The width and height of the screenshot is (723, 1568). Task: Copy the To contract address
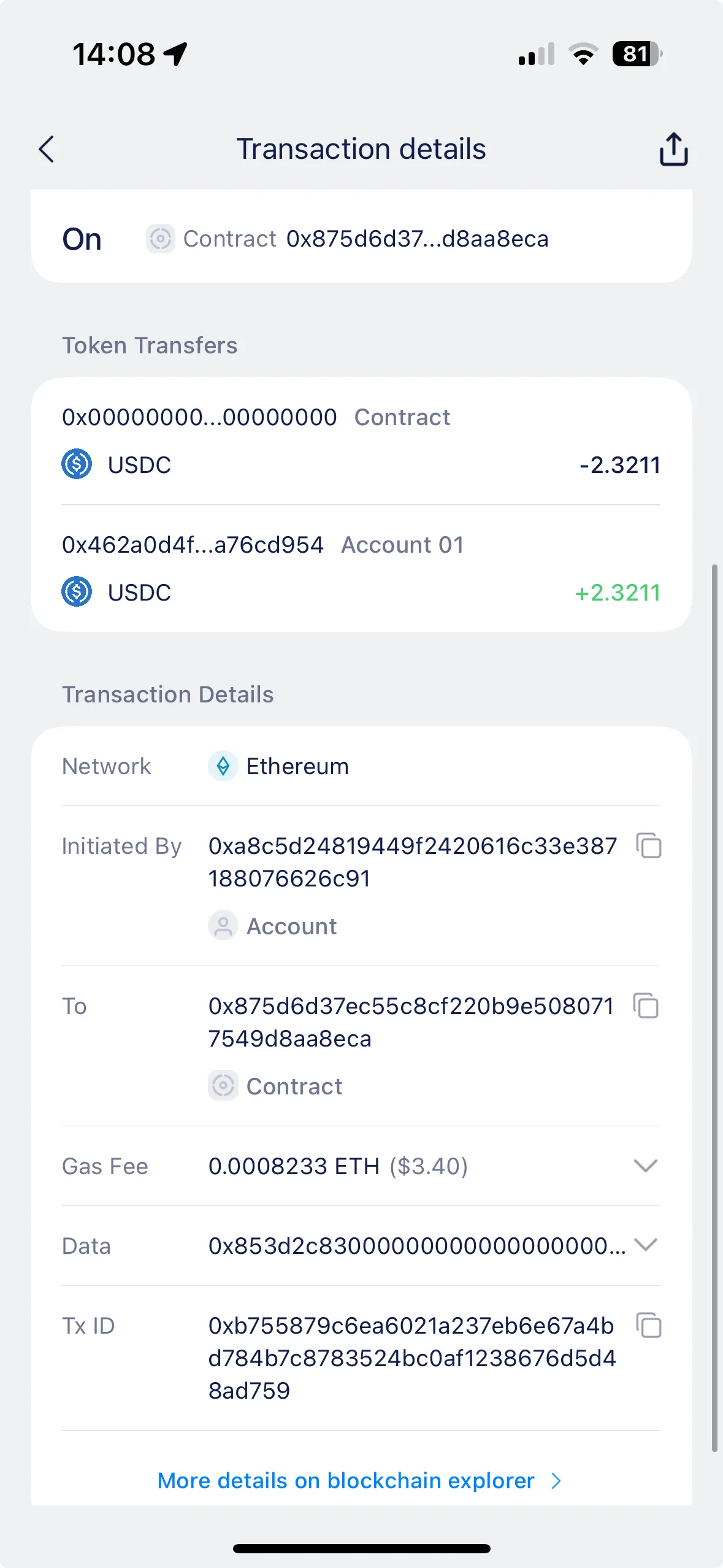pyautogui.click(x=646, y=1006)
